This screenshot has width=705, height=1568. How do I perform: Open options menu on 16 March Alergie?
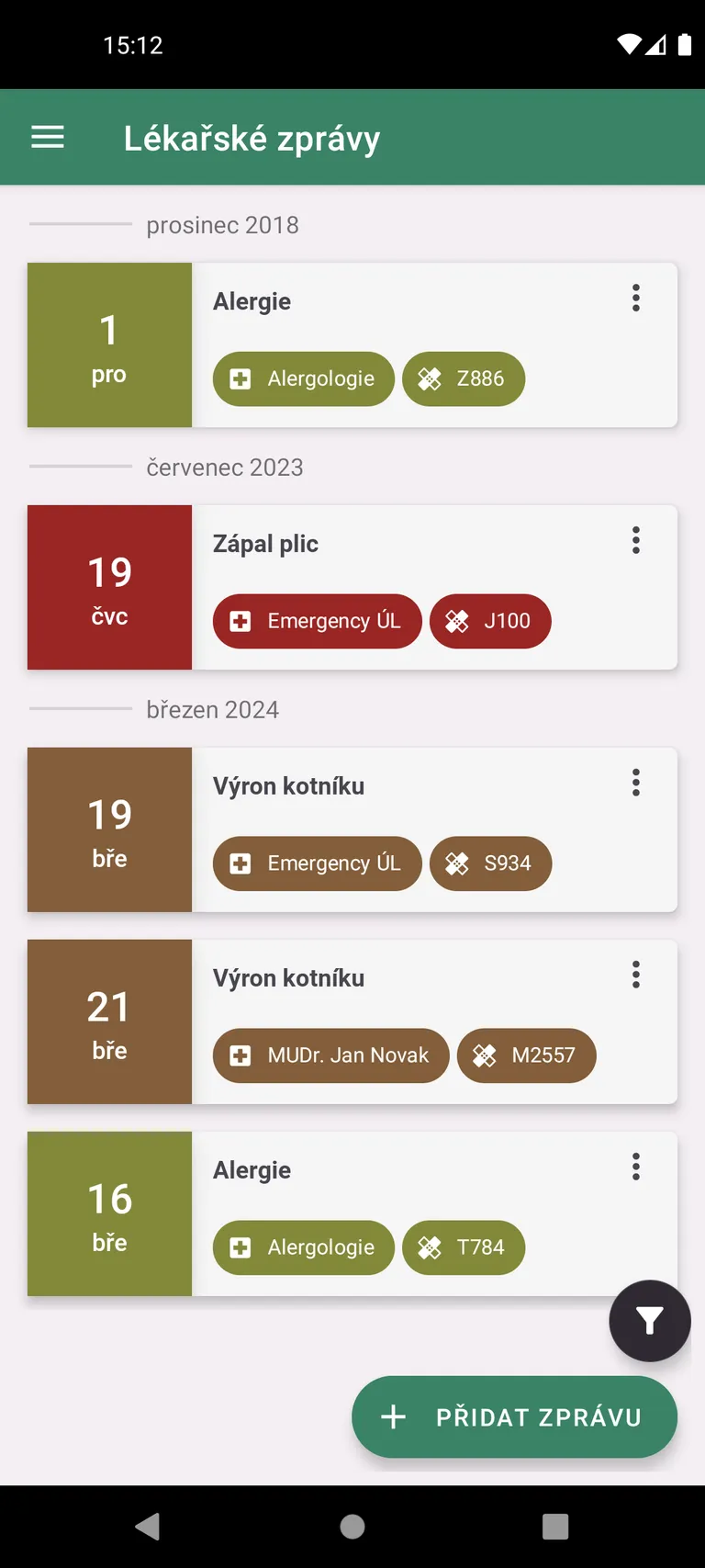click(x=635, y=1167)
